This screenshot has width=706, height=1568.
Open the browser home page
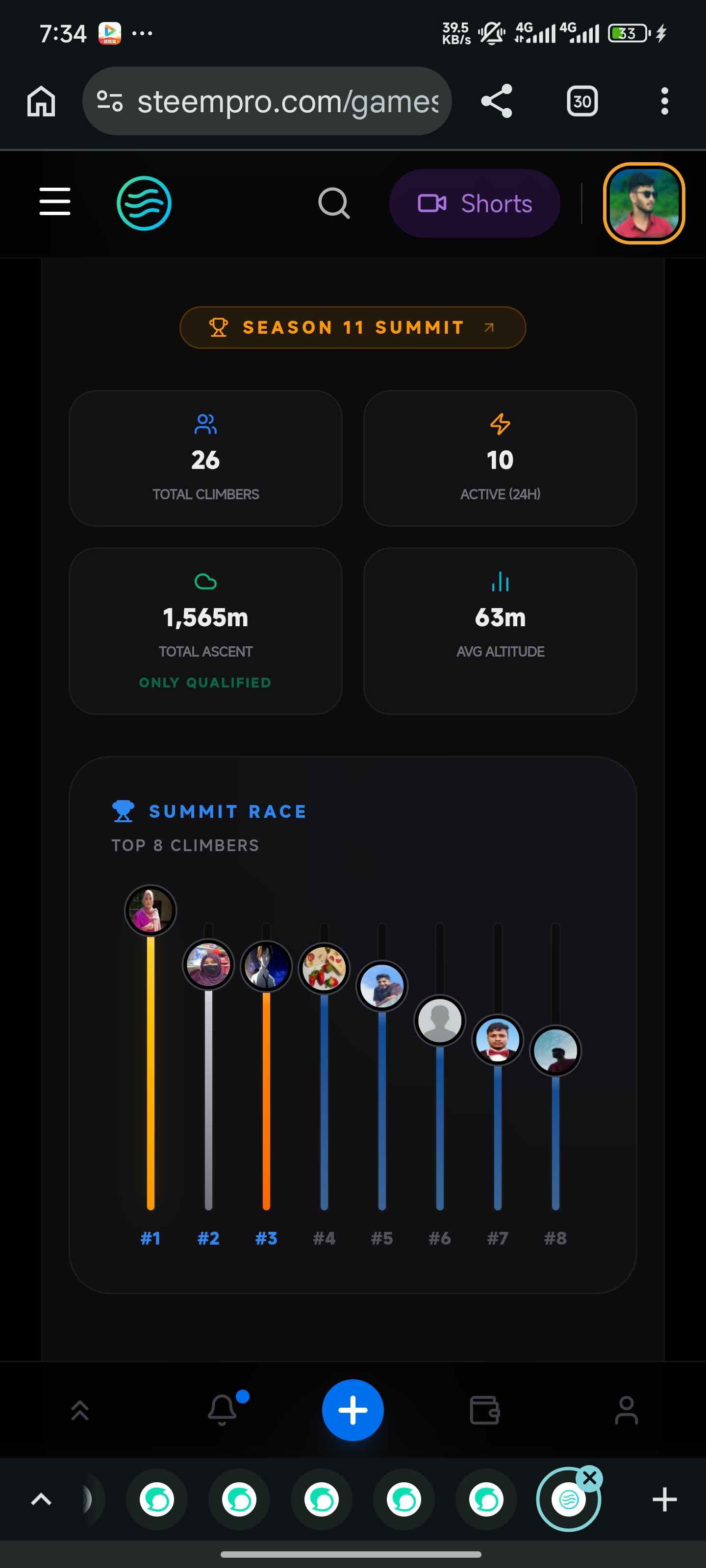click(x=41, y=101)
